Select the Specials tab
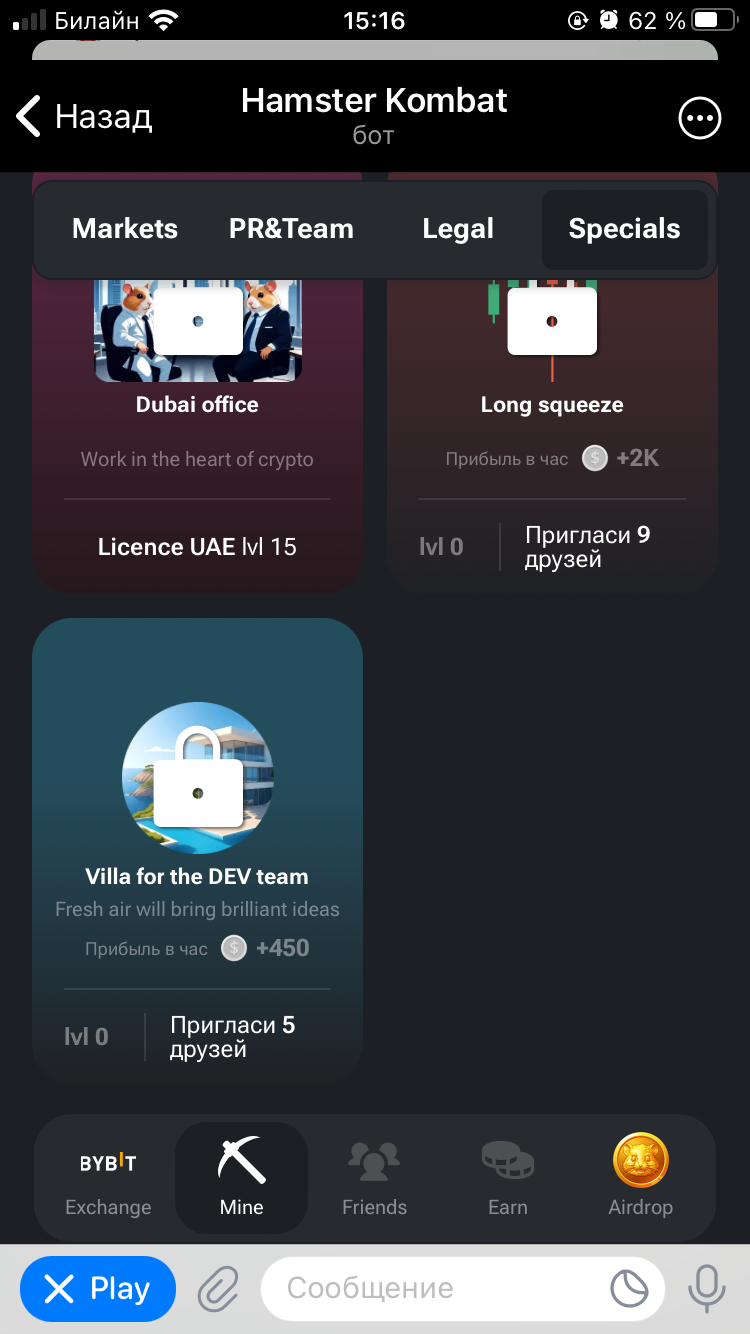The height and width of the screenshot is (1334, 750). click(x=624, y=229)
